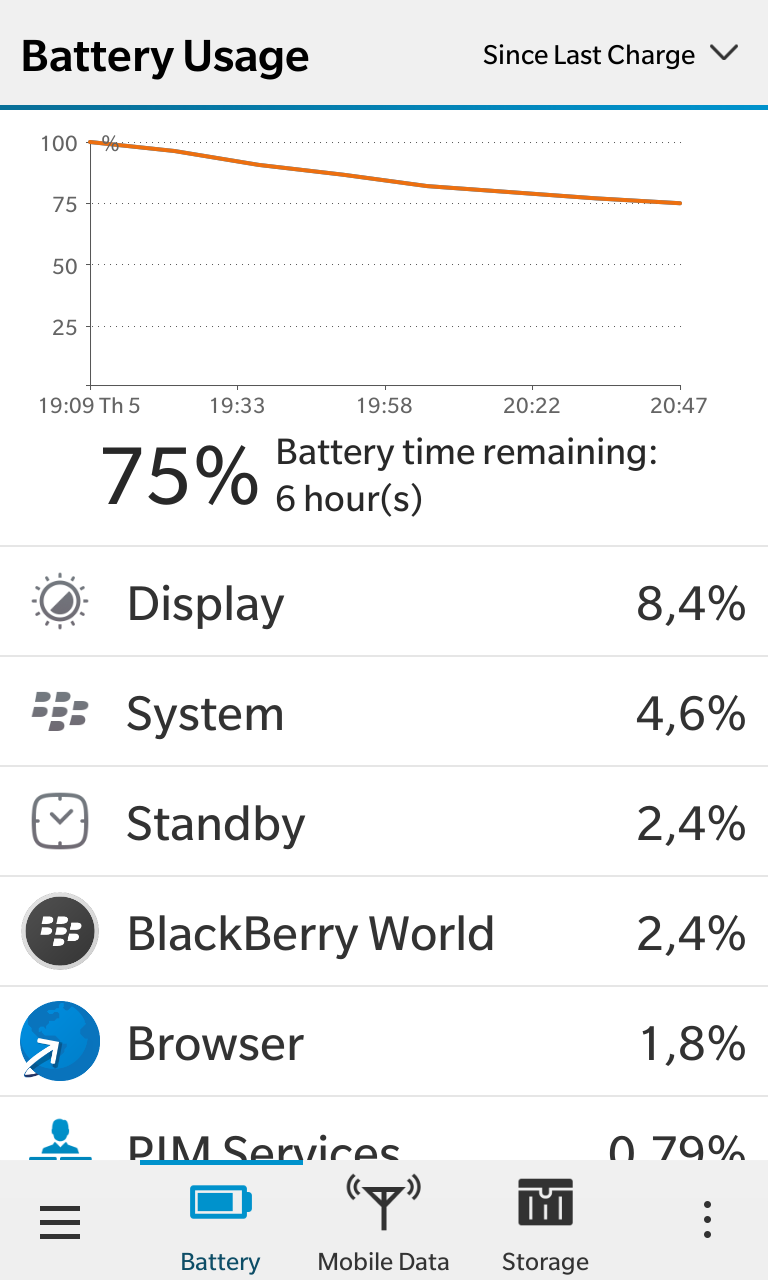Open the three-dot overflow menu
The height and width of the screenshot is (1280, 768).
707,1221
